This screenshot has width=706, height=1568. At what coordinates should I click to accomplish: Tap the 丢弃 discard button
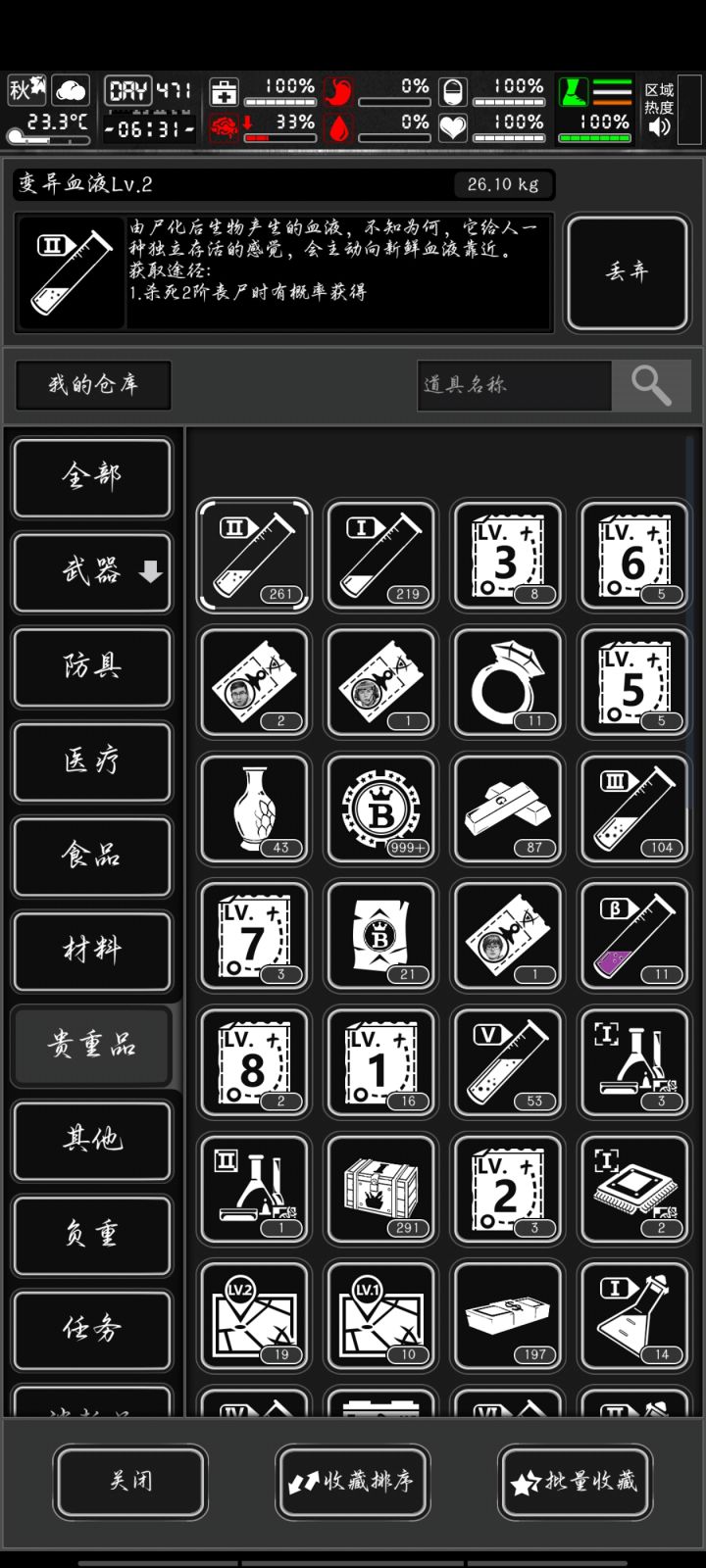[x=628, y=272]
